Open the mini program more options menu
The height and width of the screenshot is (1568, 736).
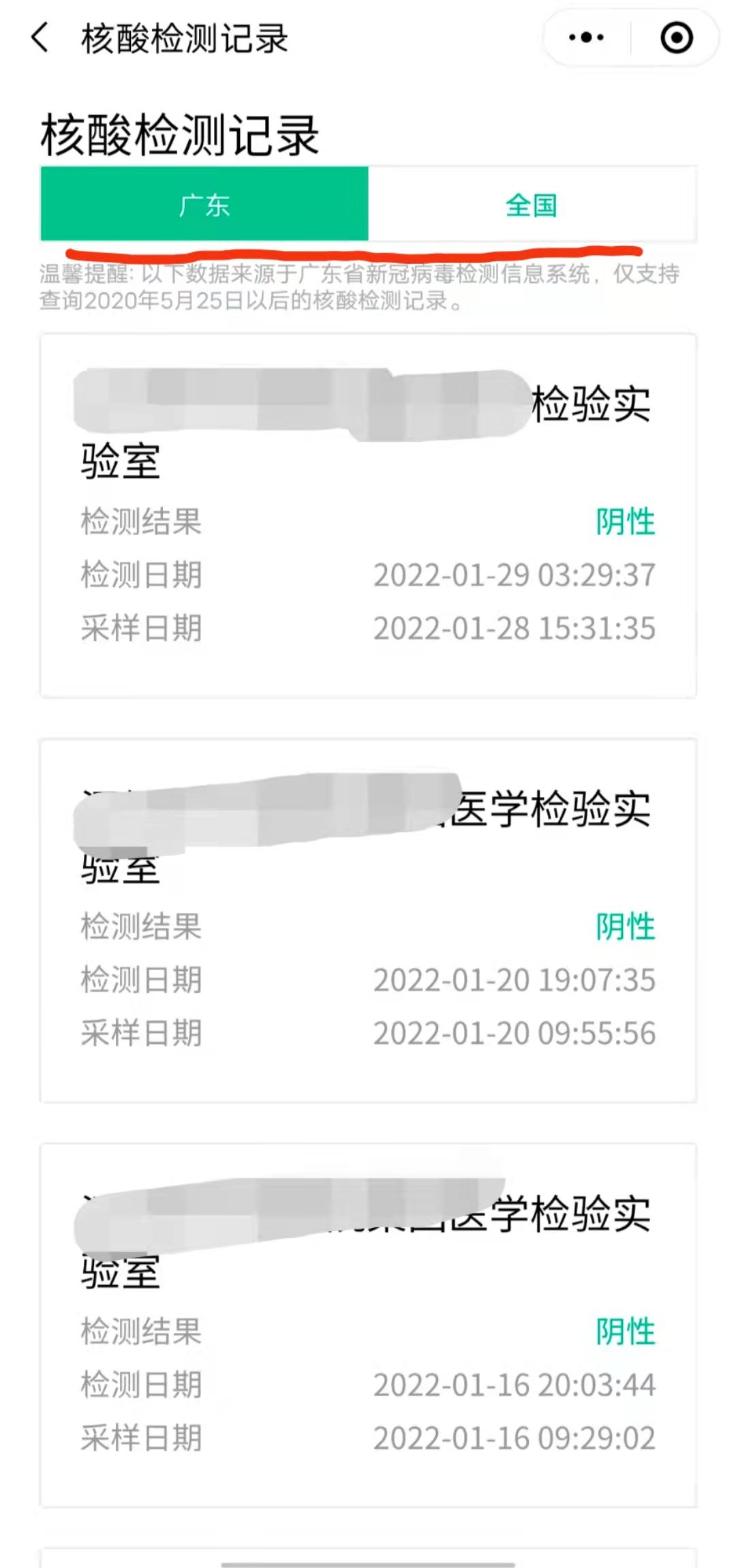(x=586, y=37)
